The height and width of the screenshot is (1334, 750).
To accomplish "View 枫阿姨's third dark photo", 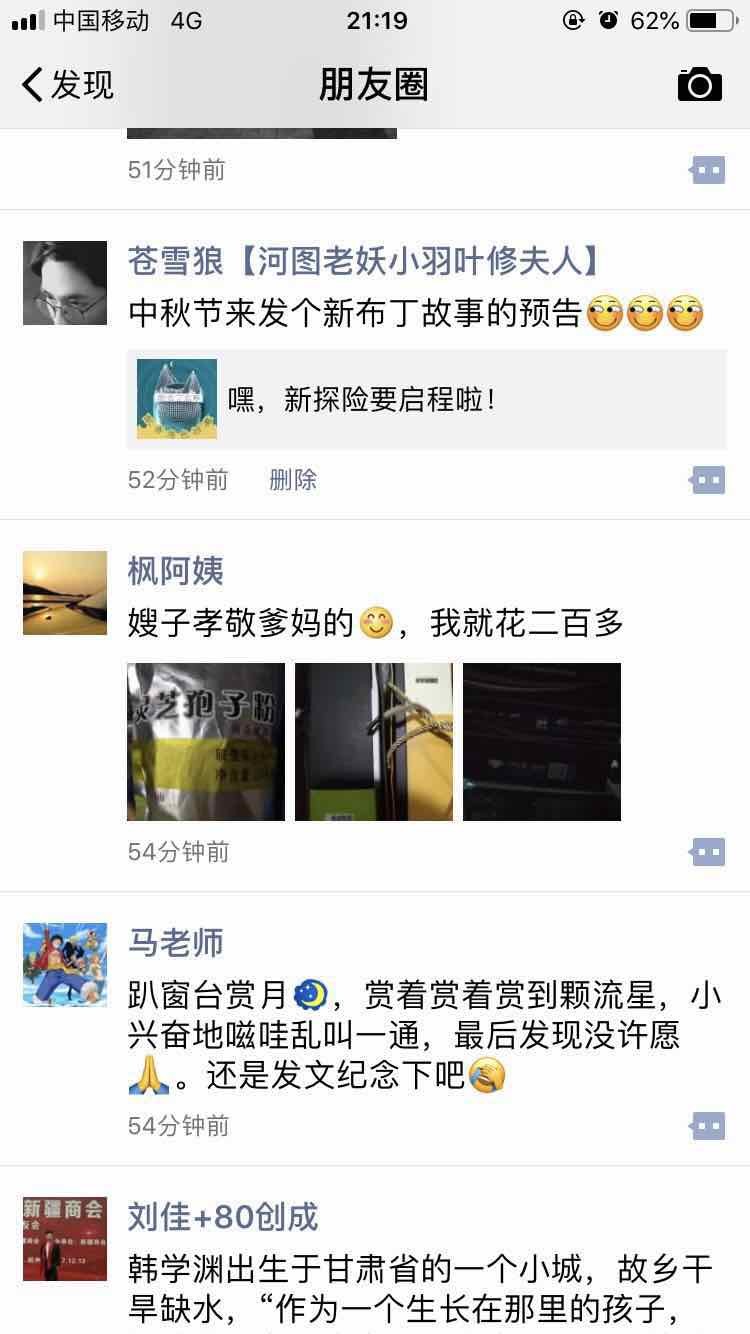I will [x=542, y=742].
